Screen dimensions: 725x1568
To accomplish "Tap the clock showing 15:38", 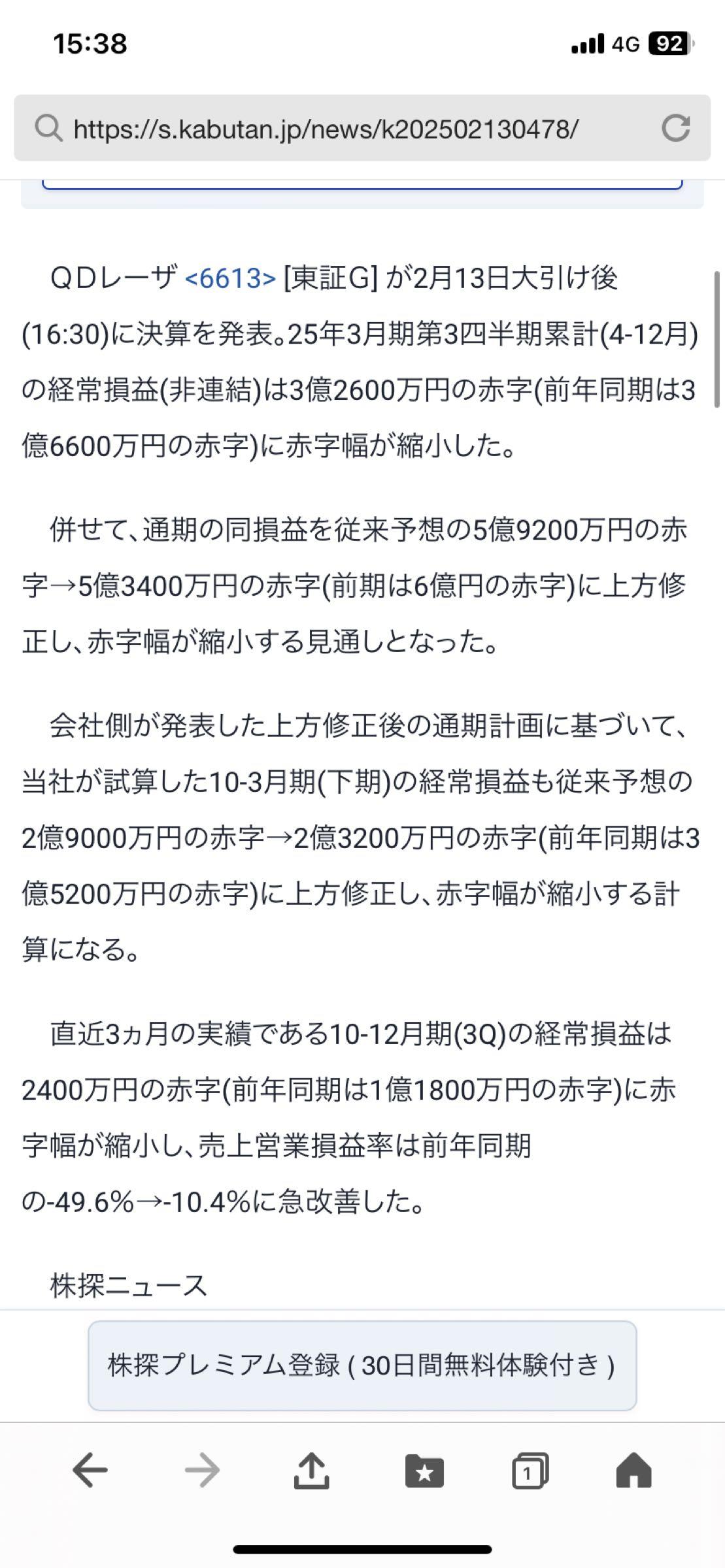I will point(89,42).
